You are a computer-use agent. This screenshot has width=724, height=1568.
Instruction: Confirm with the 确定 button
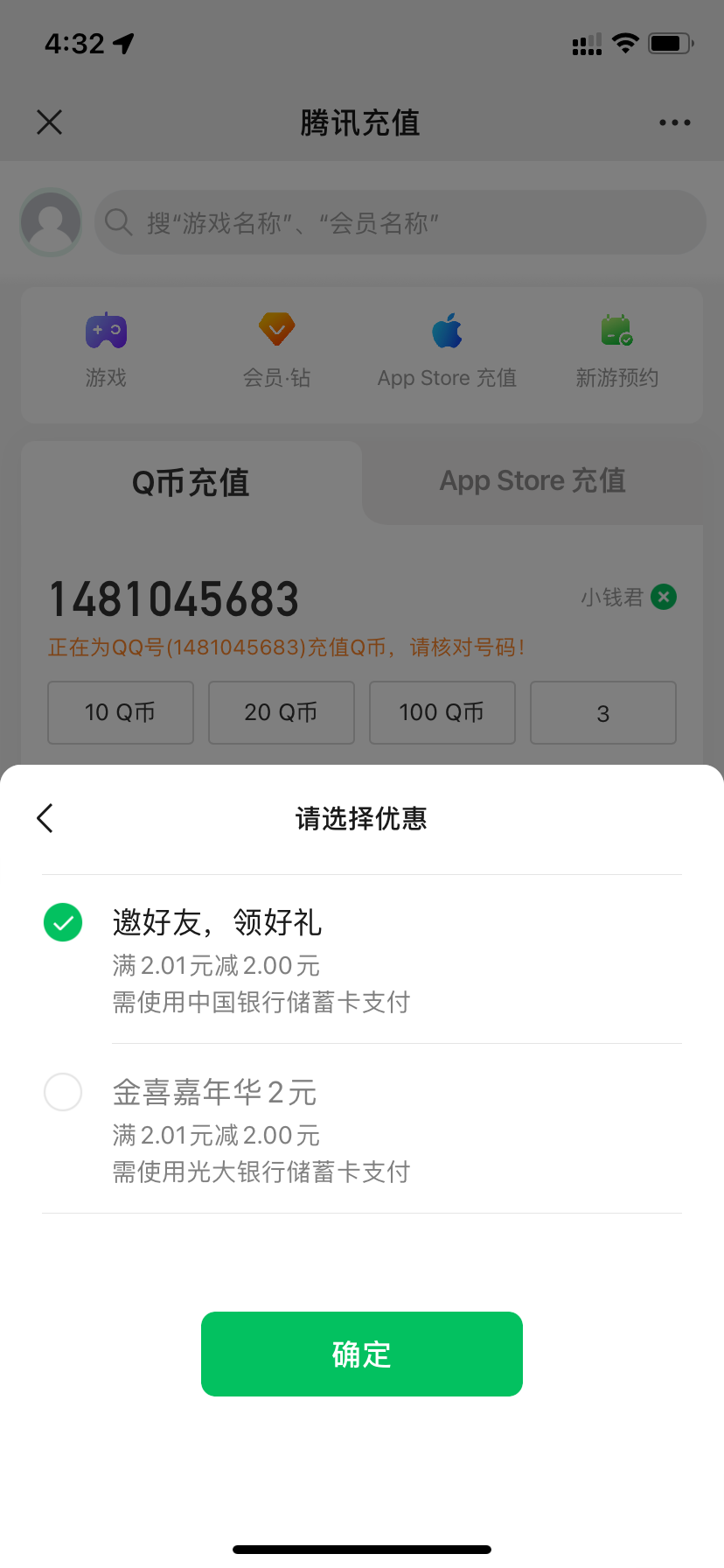click(361, 1354)
